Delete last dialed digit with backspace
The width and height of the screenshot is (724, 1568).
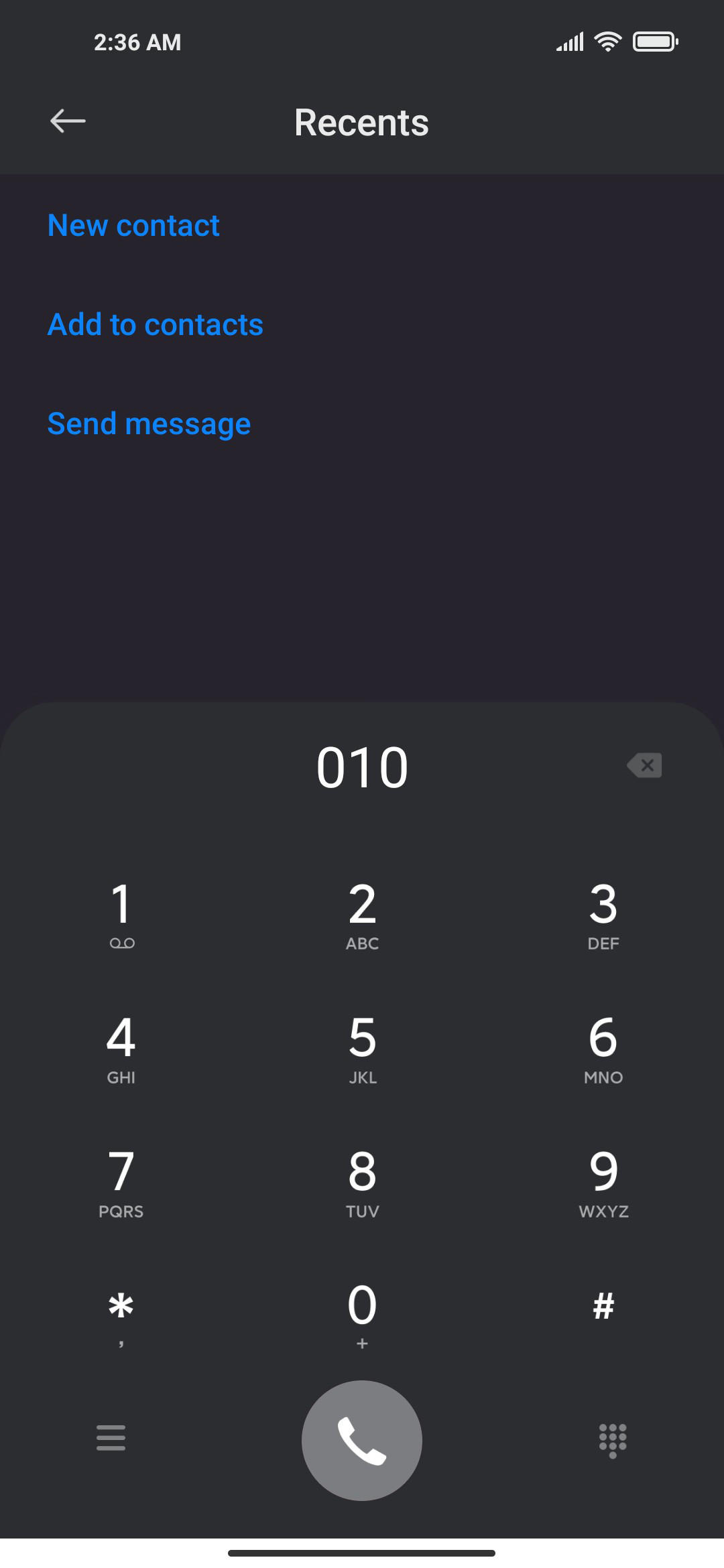(x=644, y=765)
